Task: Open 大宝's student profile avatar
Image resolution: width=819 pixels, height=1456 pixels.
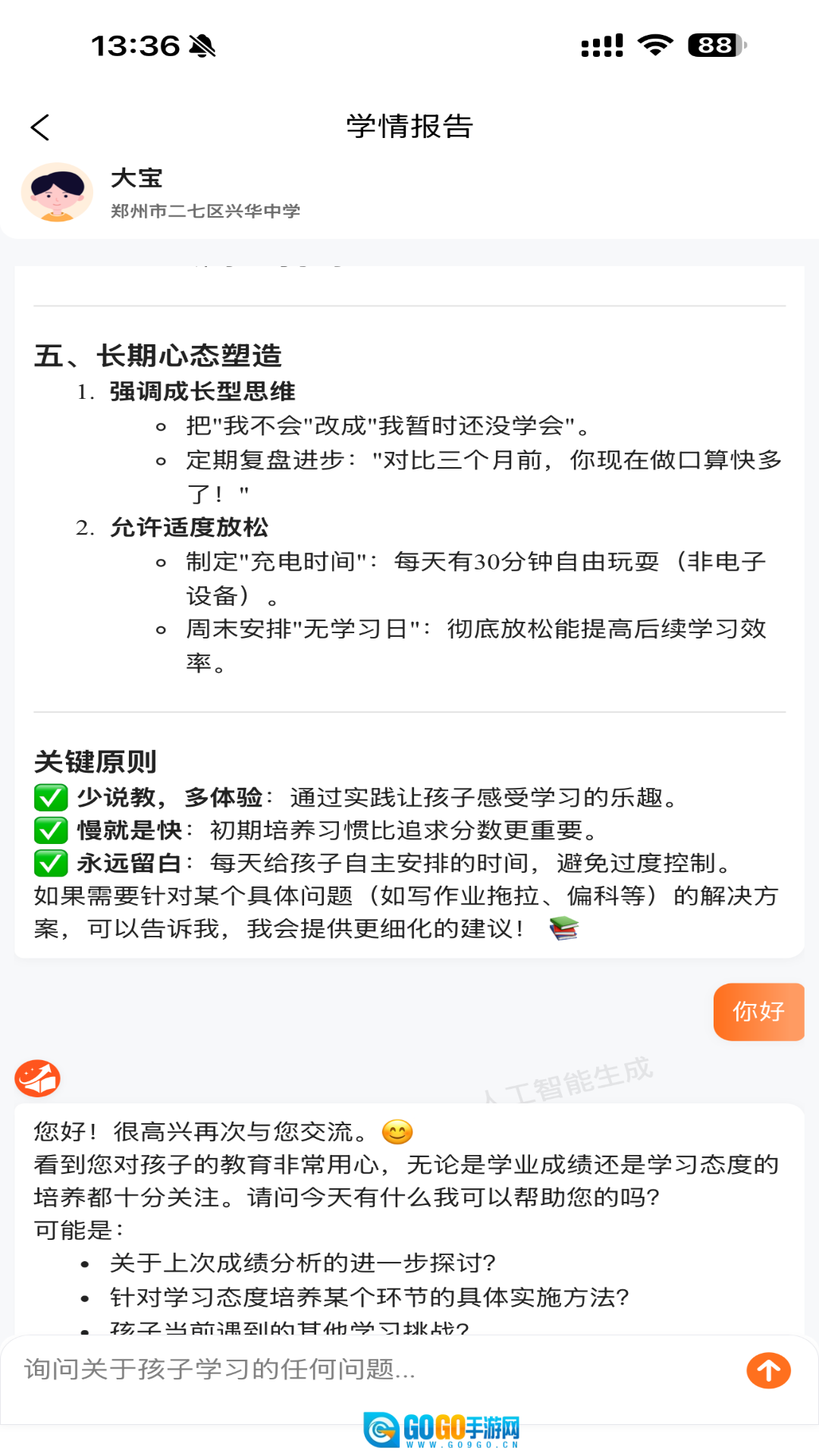Action: [57, 193]
